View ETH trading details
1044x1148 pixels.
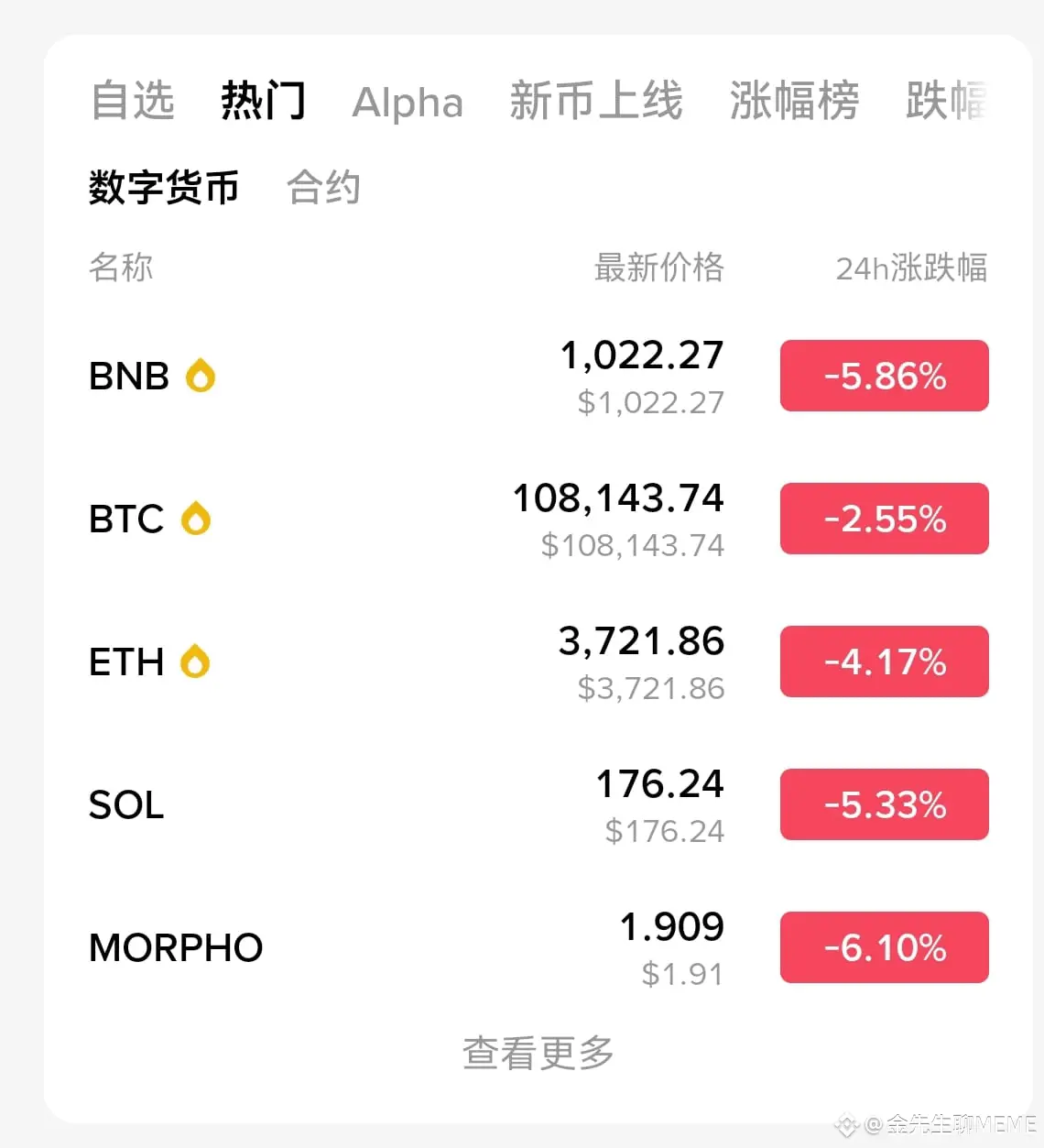(x=403, y=662)
